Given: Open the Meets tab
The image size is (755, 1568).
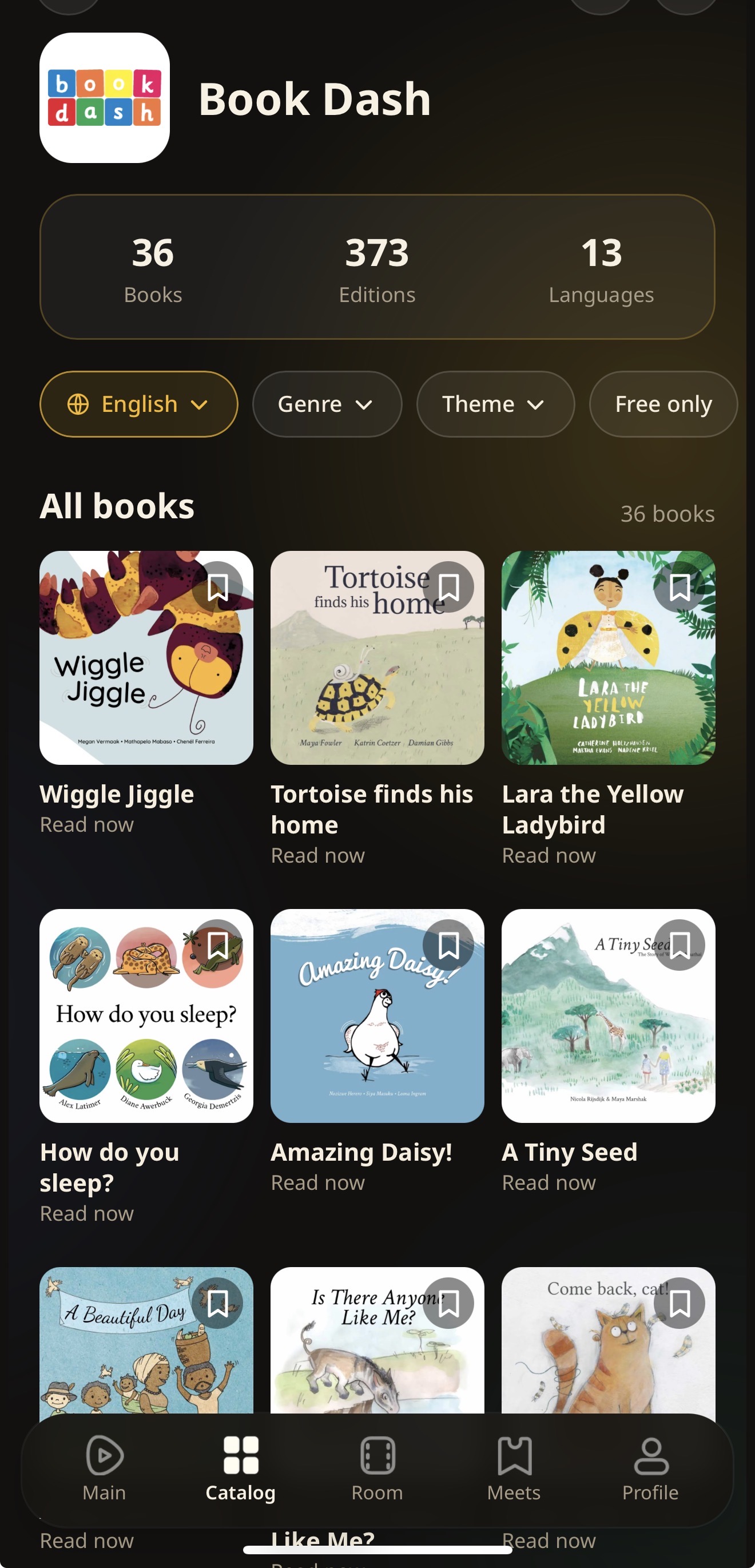Looking at the screenshot, I should point(514,1467).
